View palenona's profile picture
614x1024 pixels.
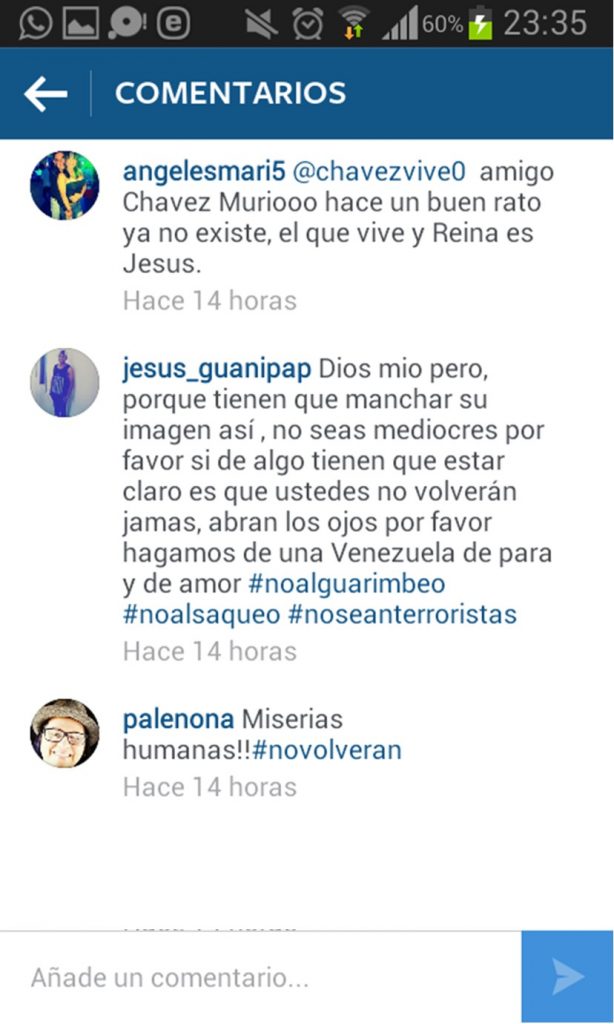64,733
